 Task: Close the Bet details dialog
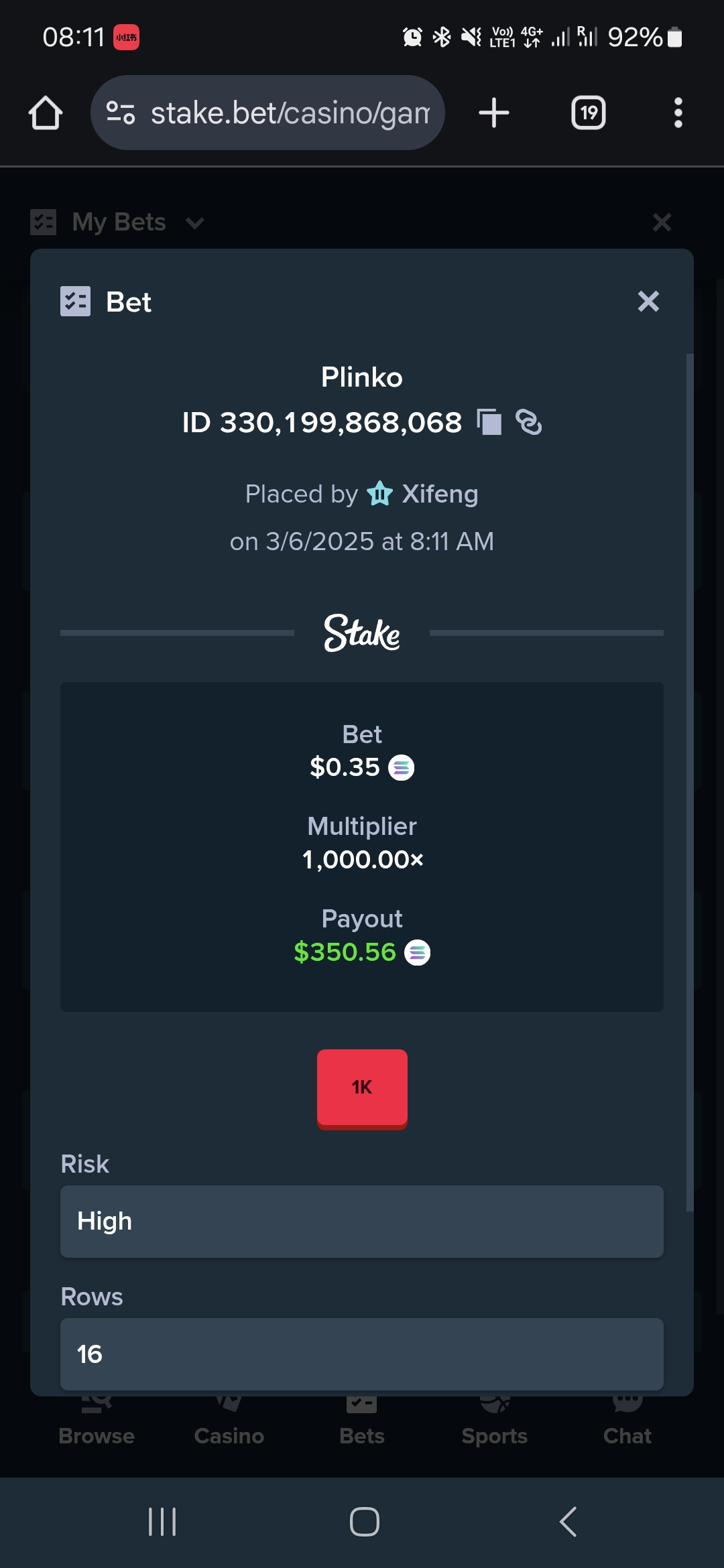click(648, 302)
